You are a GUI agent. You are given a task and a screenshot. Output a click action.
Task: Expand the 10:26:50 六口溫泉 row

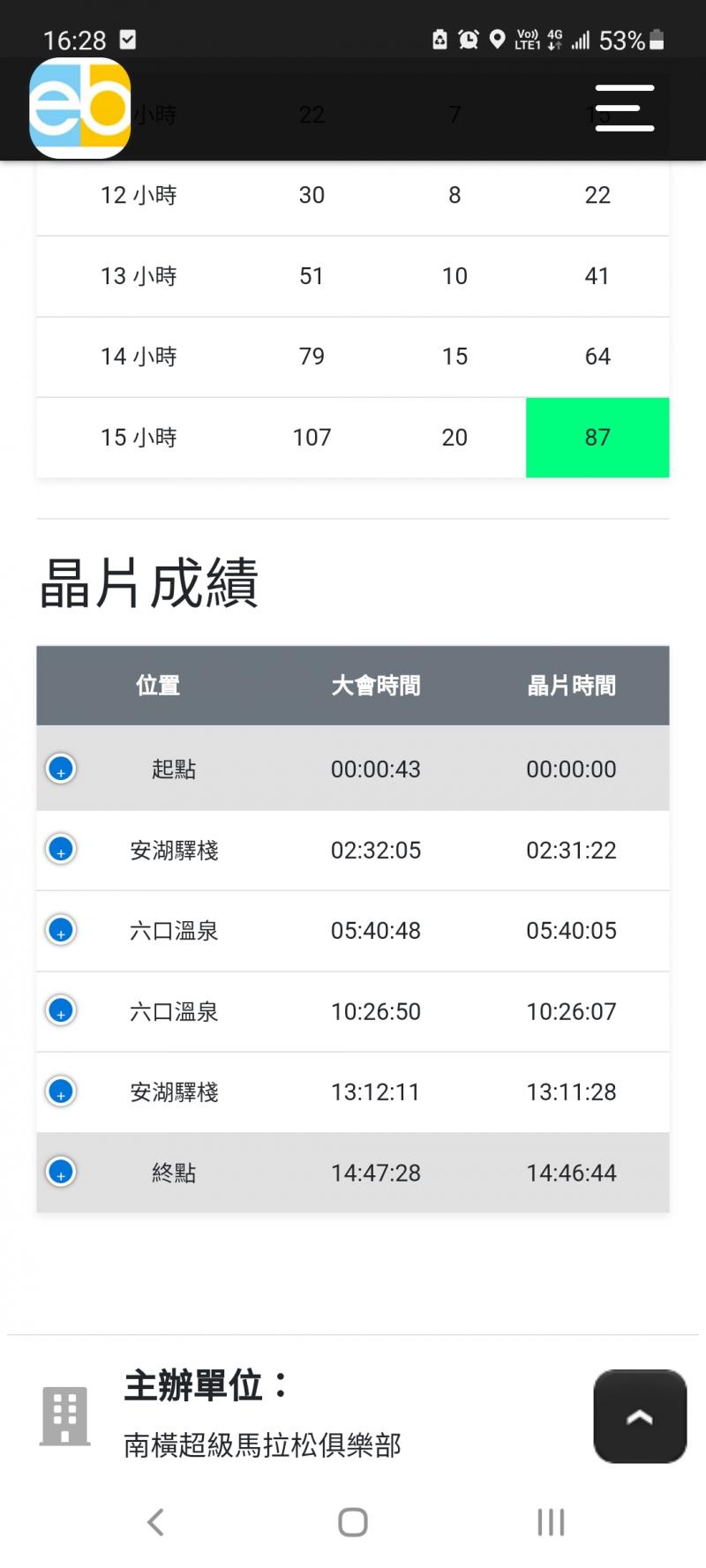61,1010
